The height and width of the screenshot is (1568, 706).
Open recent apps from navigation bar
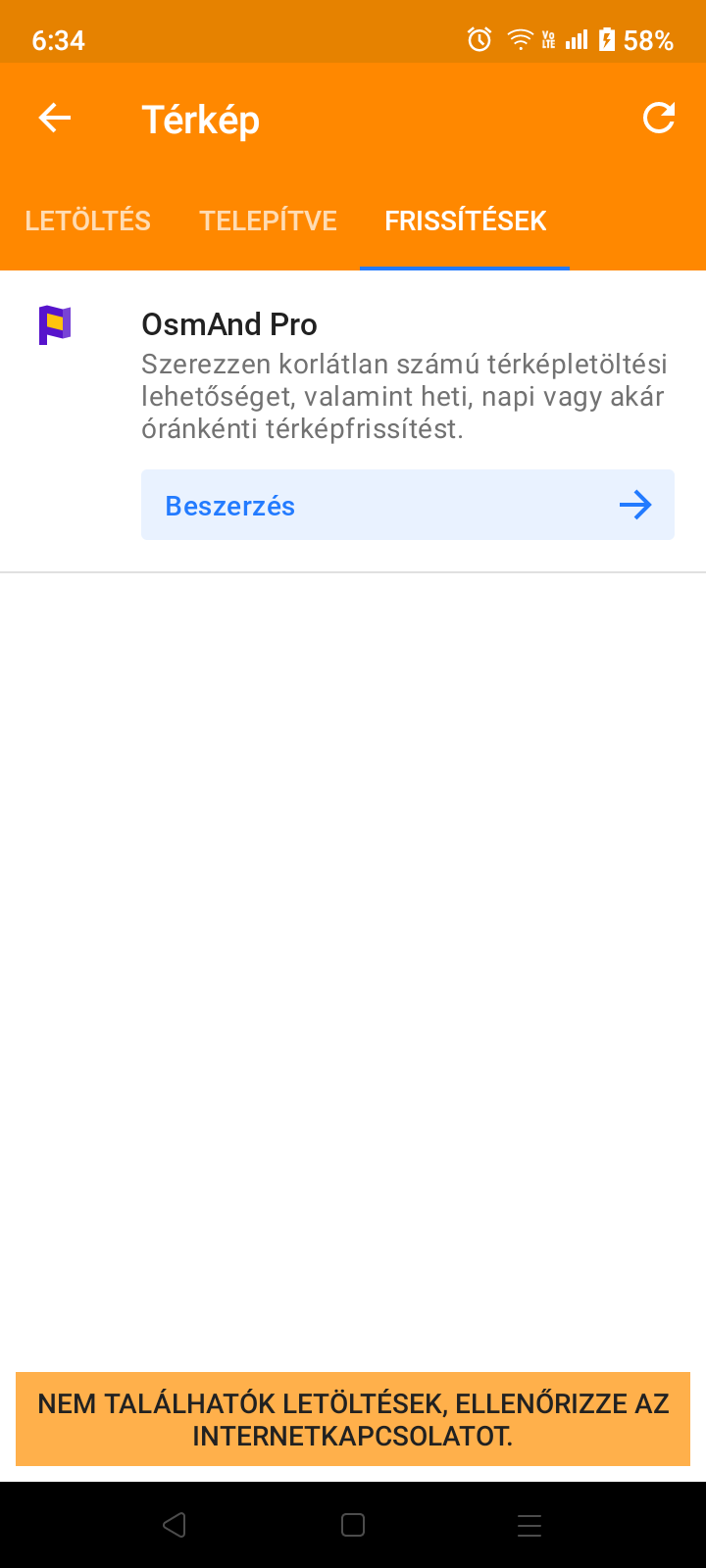tap(529, 1525)
